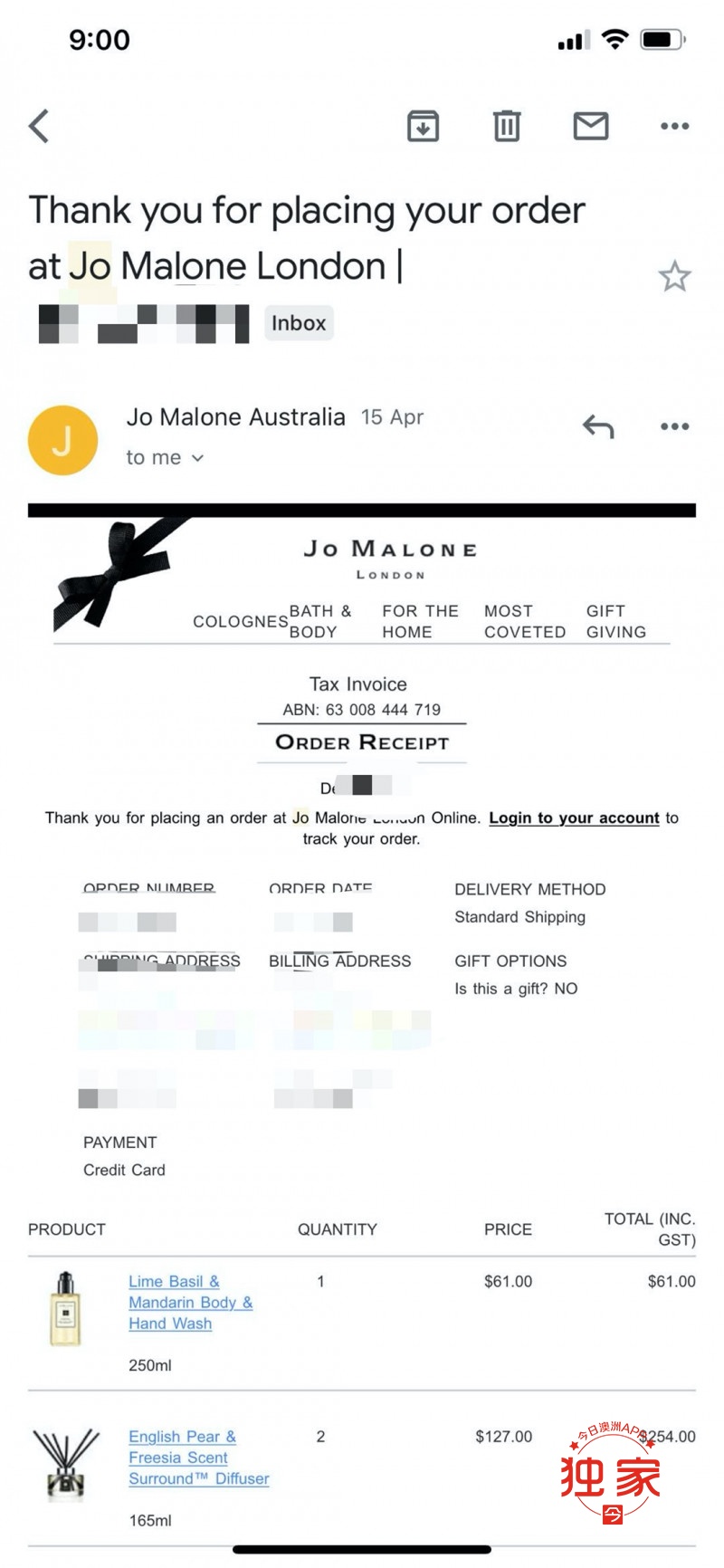Reply to Jo Malone Australia
This screenshot has width=724, height=1568.
click(x=598, y=426)
